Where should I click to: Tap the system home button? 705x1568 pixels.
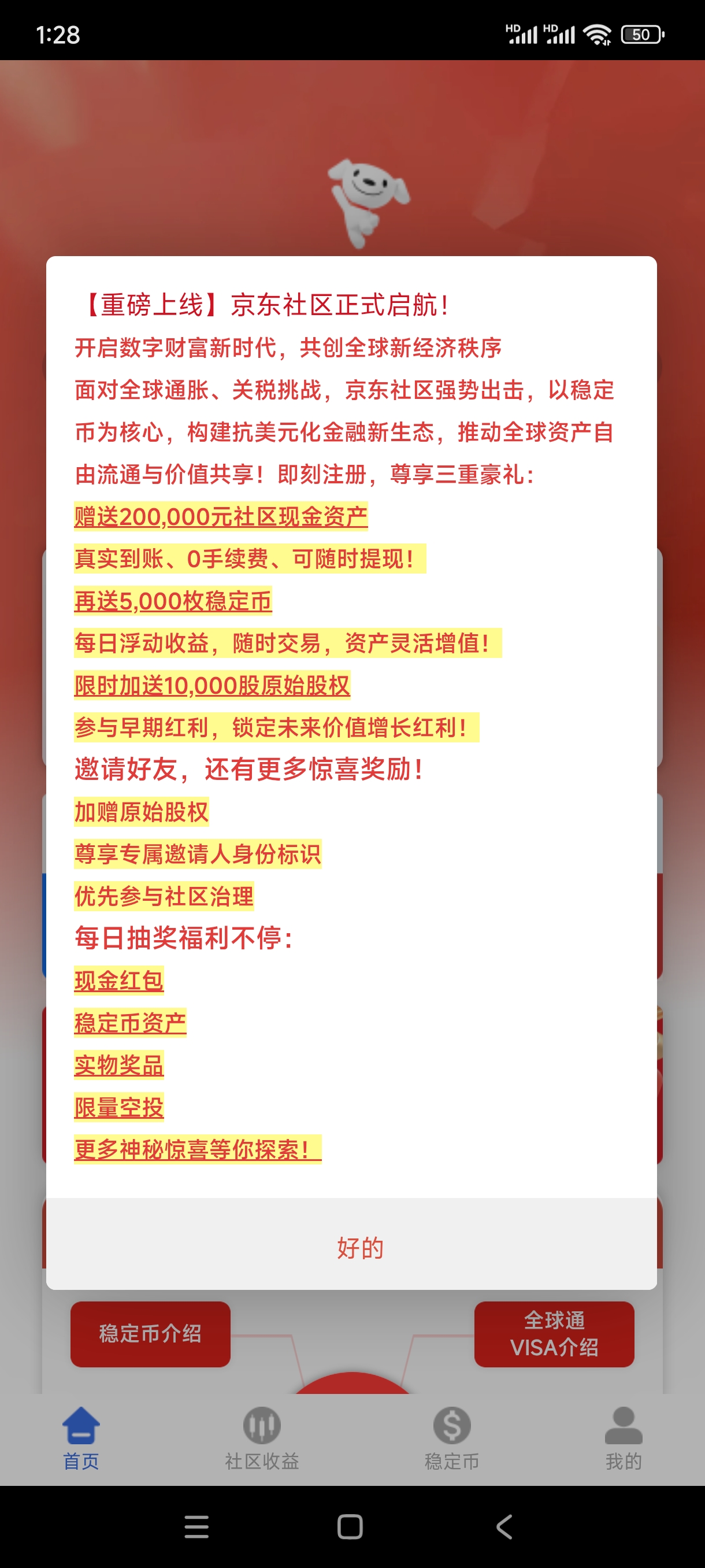(350, 1526)
